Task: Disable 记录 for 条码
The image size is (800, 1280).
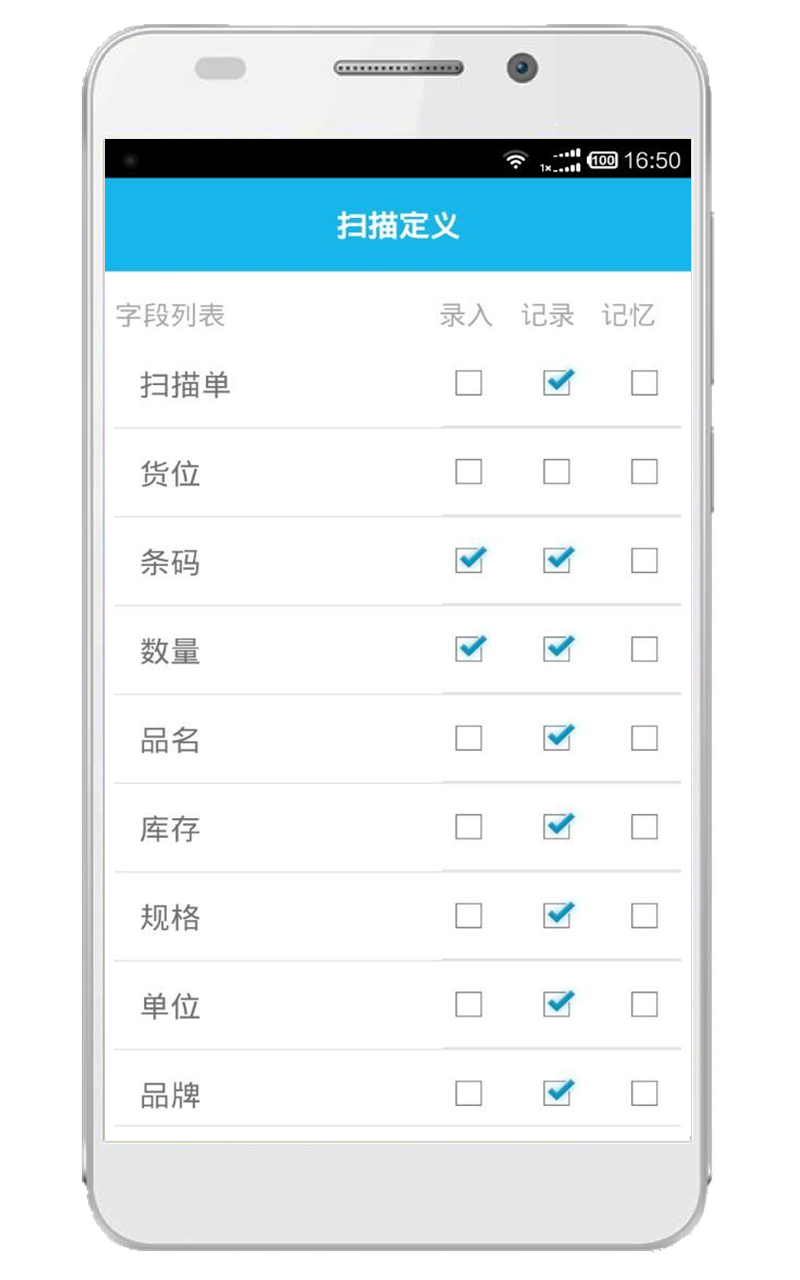Action: tap(557, 560)
